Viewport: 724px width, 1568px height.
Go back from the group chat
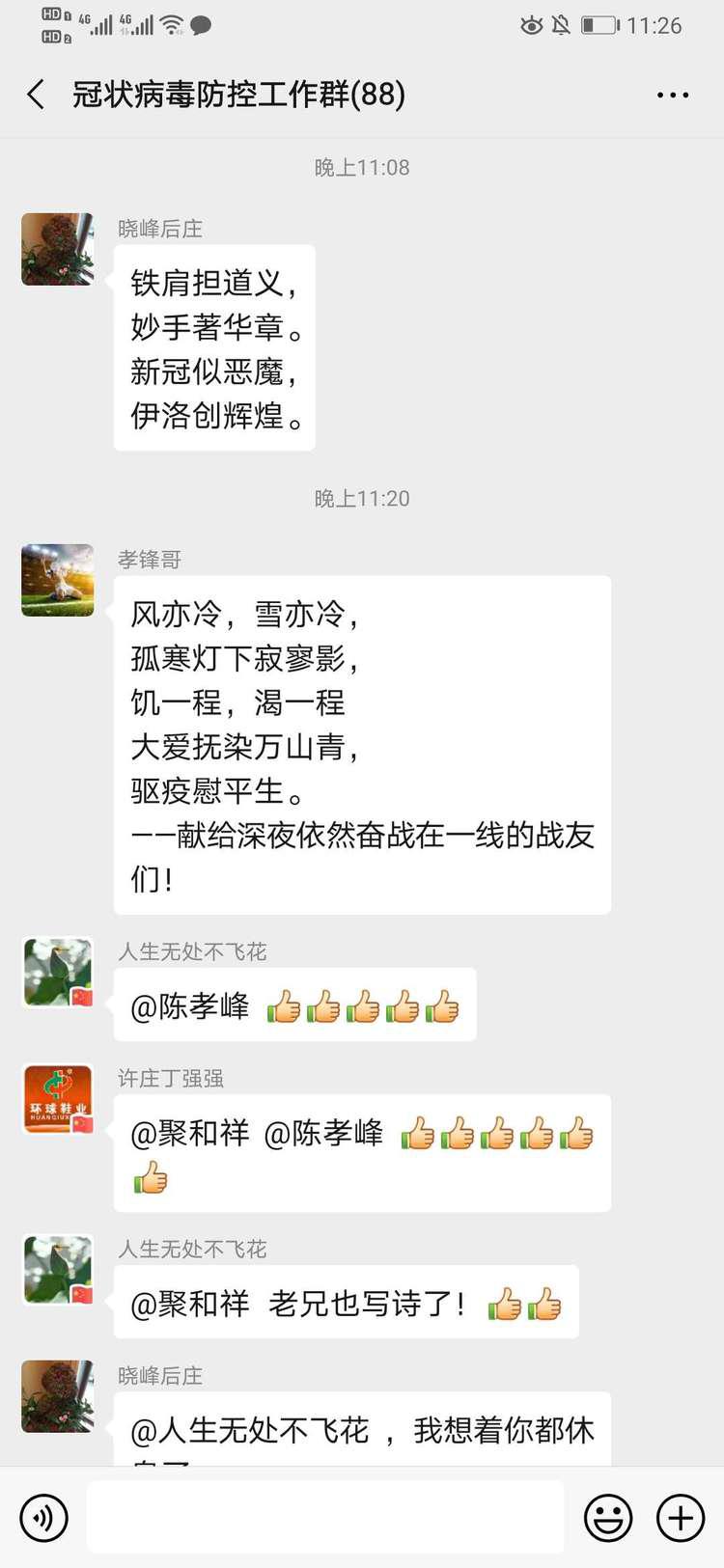(37, 95)
